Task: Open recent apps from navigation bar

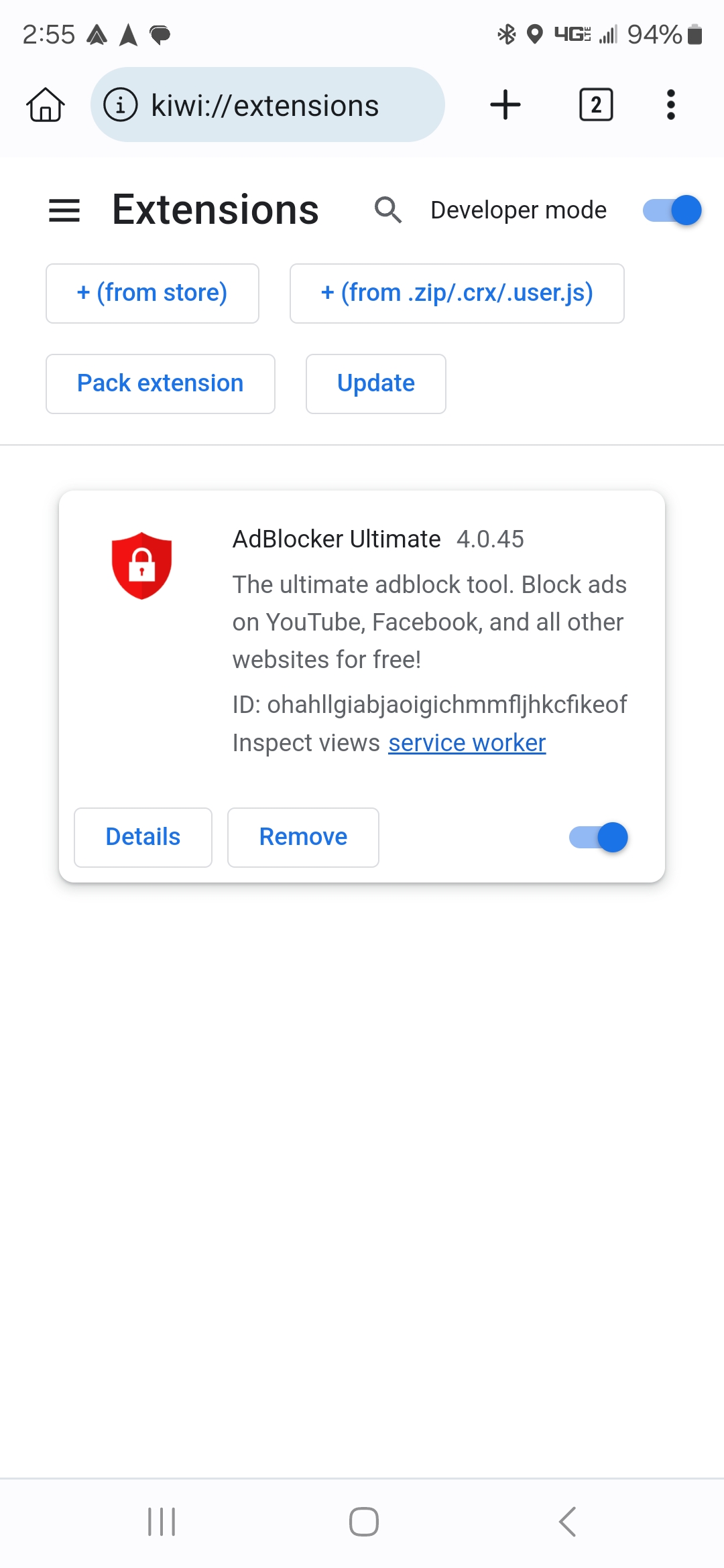Action: pos(162,1521)
